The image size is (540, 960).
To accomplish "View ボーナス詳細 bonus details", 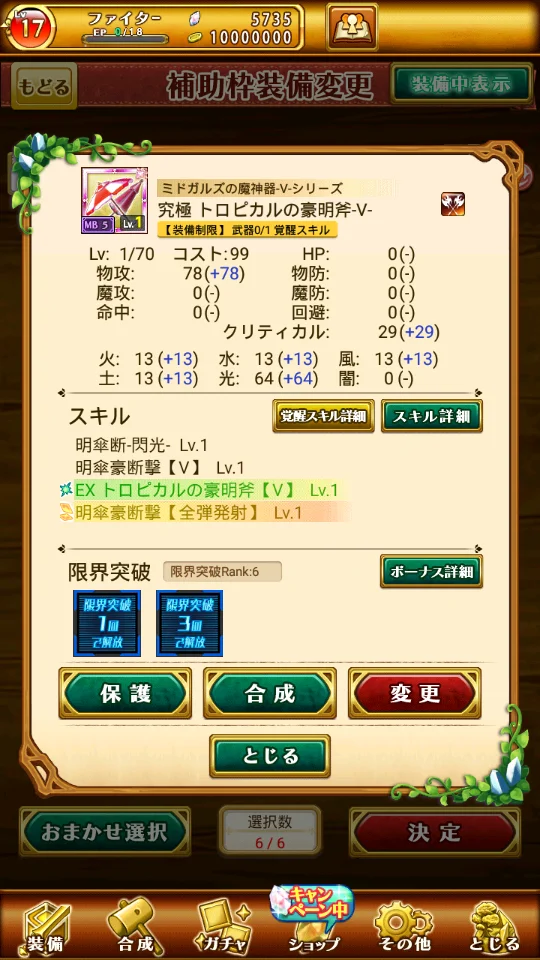I will (x=432, y=572).
